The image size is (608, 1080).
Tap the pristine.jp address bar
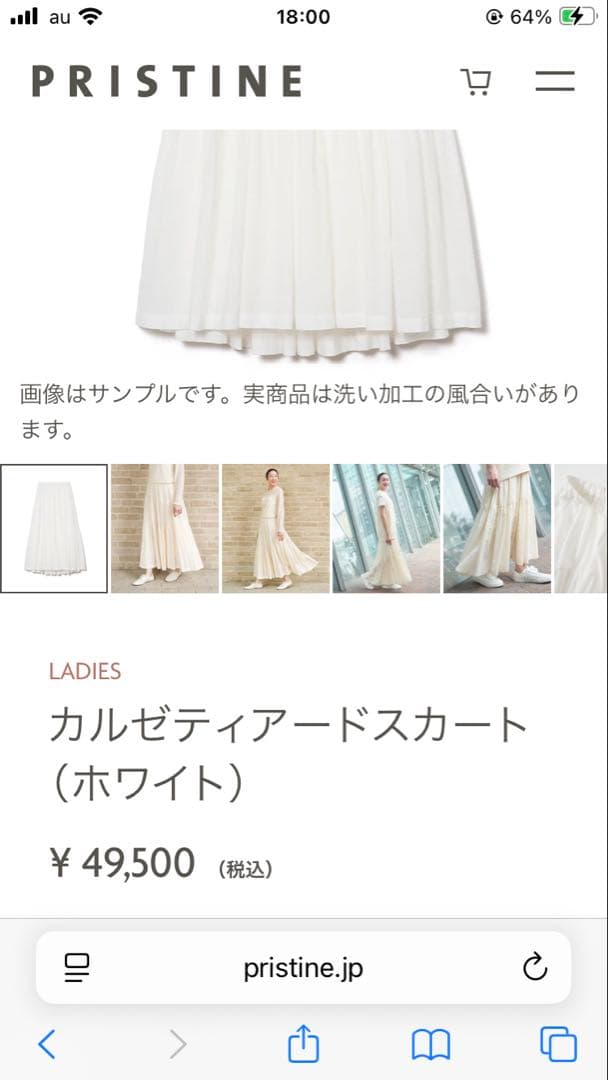(x=303, y=968)
